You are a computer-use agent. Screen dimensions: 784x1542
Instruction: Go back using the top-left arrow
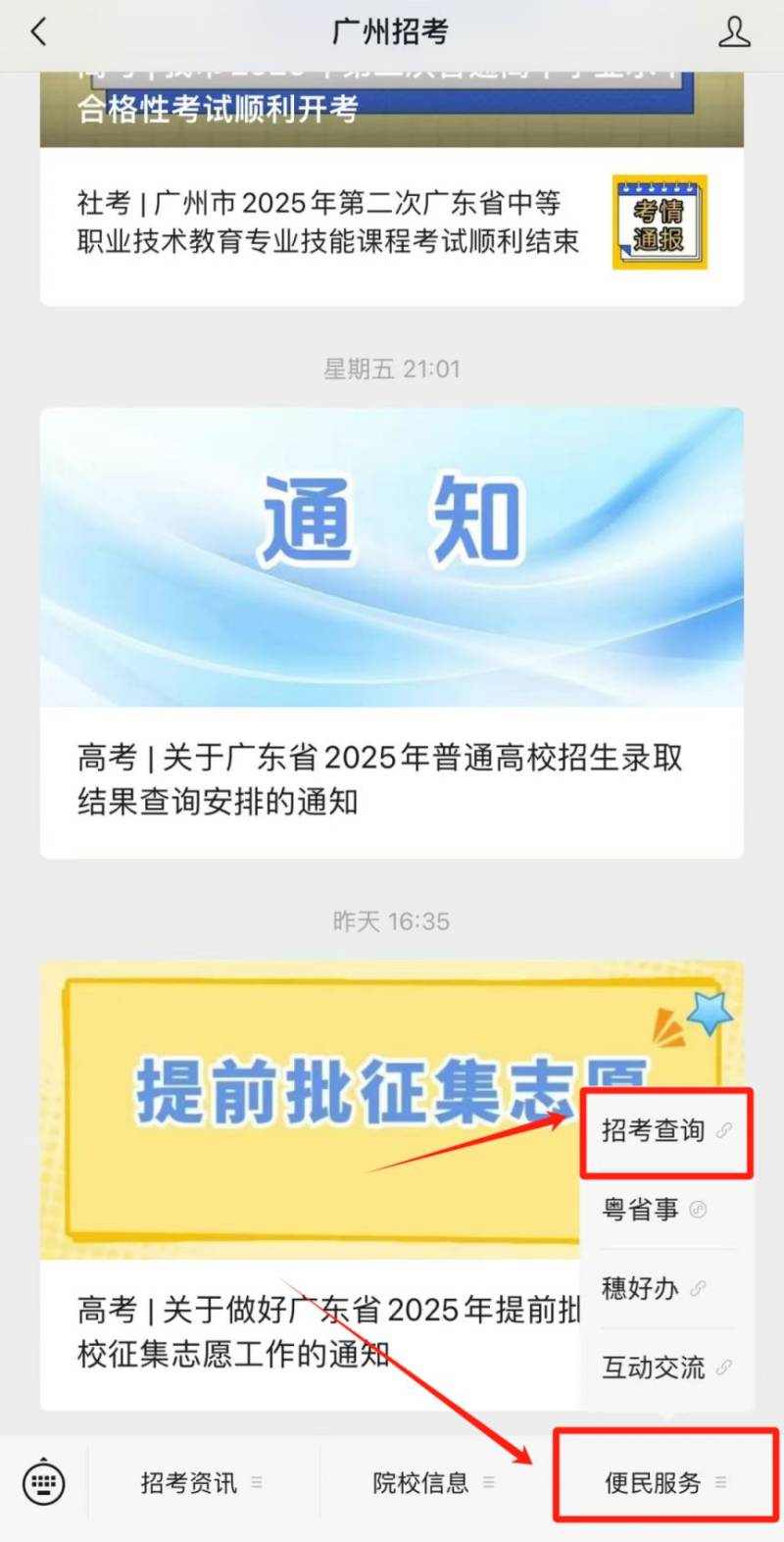point(39,32)
